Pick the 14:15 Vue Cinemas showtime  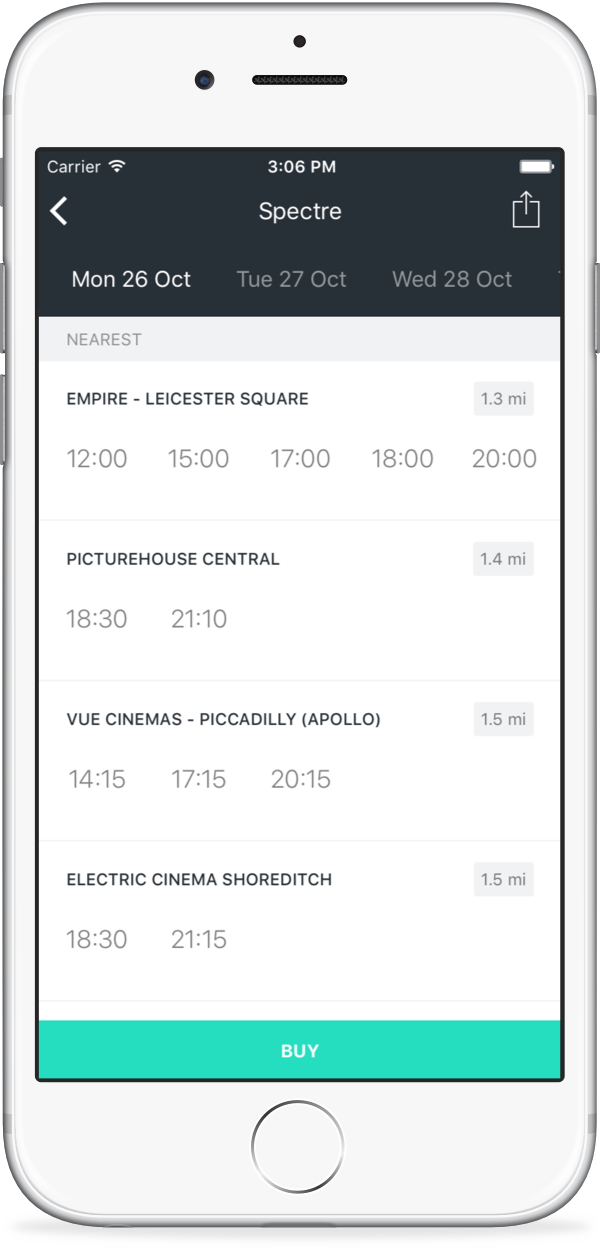[x=97, y=779]
